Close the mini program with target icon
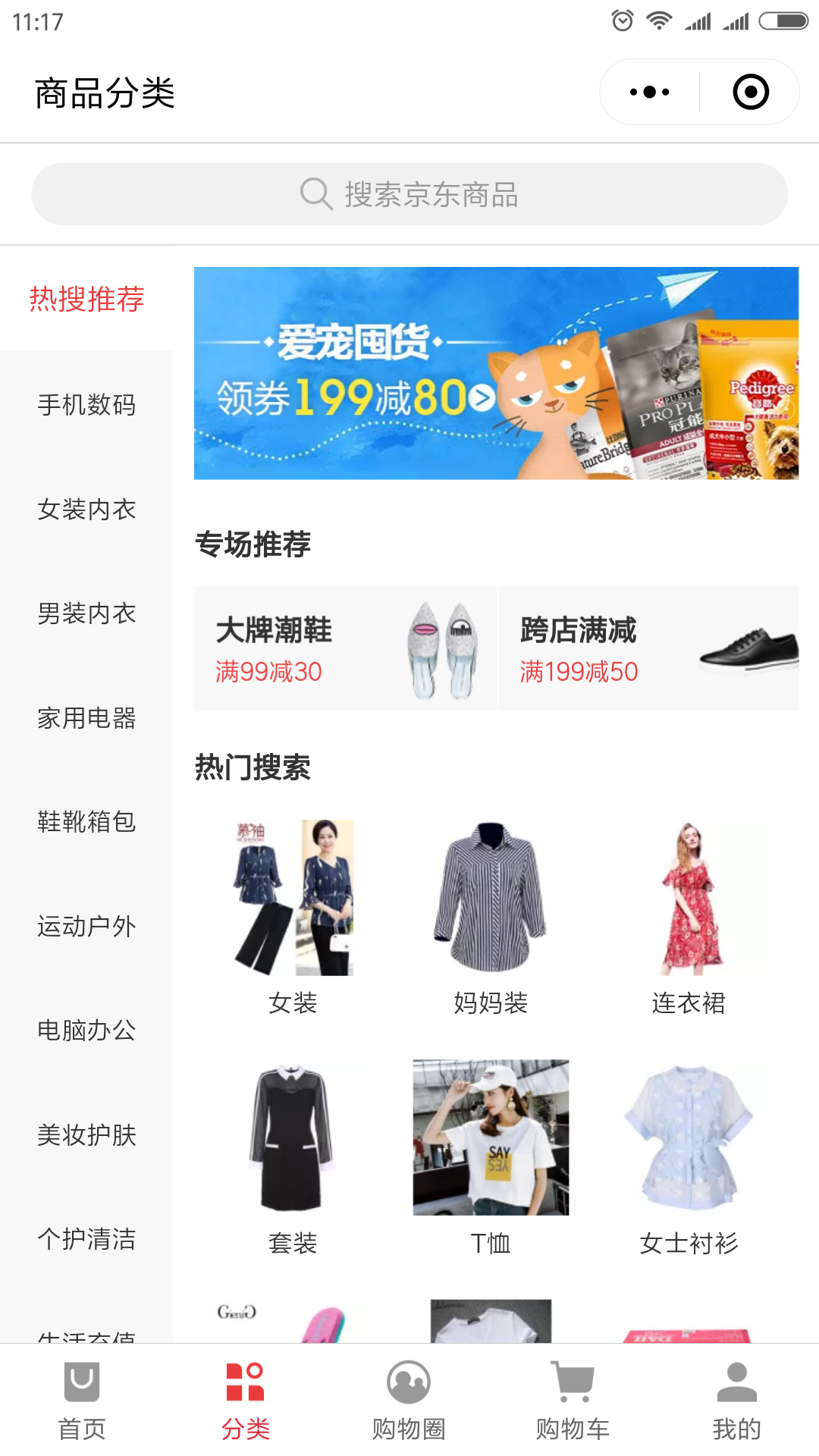The width and height of the screenshot is (819, 1456). coord(751,93)
